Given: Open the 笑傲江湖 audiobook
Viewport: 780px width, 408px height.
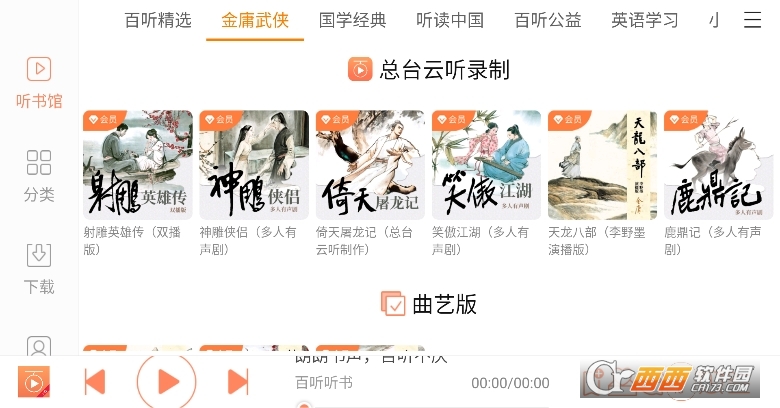Looking at the screenshot, I should point(486,165).
